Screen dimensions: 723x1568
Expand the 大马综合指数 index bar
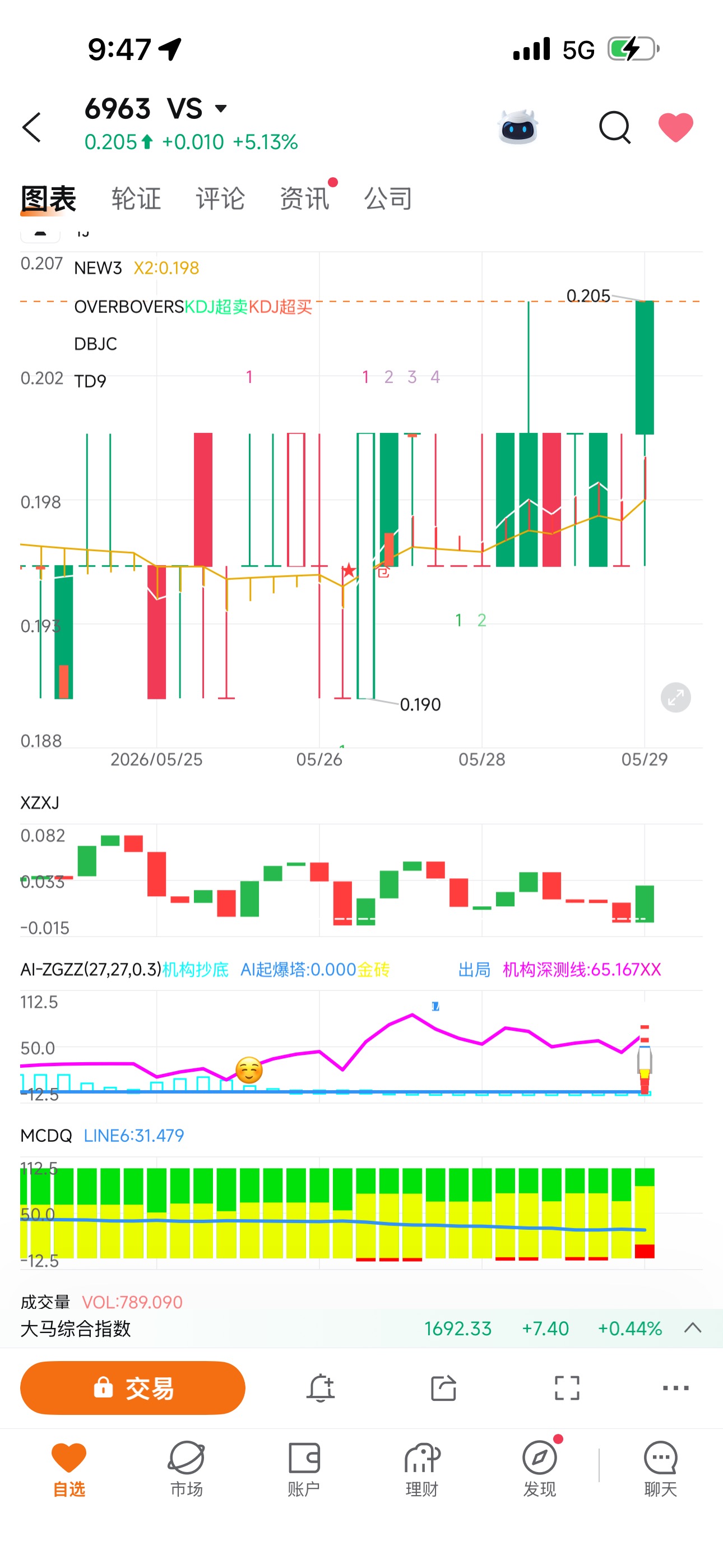click(693, 1327)
